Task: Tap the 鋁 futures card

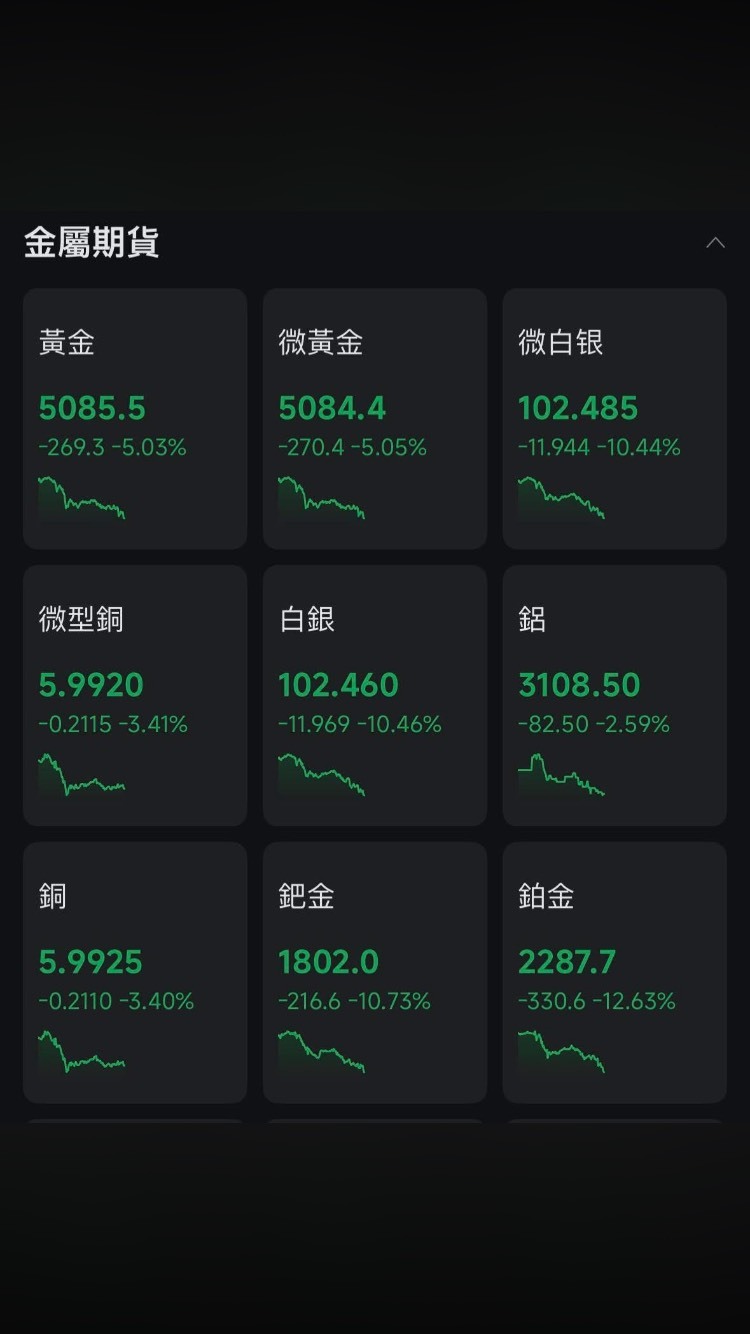Action: pos(615,696)
